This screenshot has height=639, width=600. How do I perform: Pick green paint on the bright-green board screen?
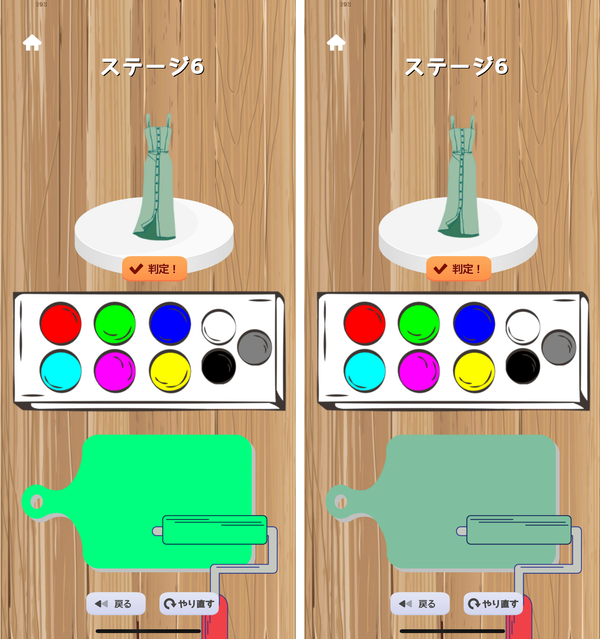pyautogui.click(x=115, y=324)
